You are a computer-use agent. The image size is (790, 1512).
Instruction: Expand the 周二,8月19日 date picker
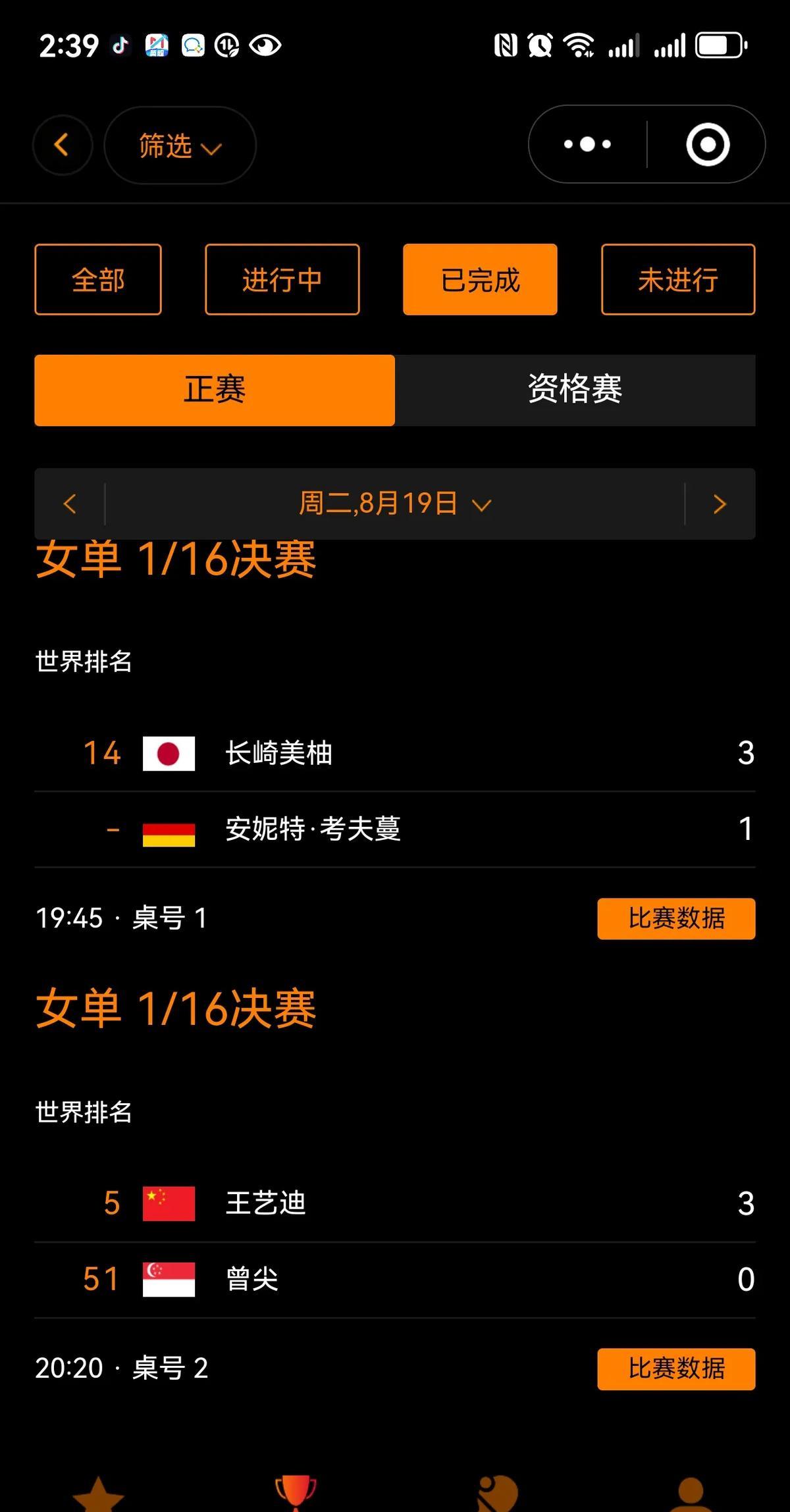click(x=395, y=504)
